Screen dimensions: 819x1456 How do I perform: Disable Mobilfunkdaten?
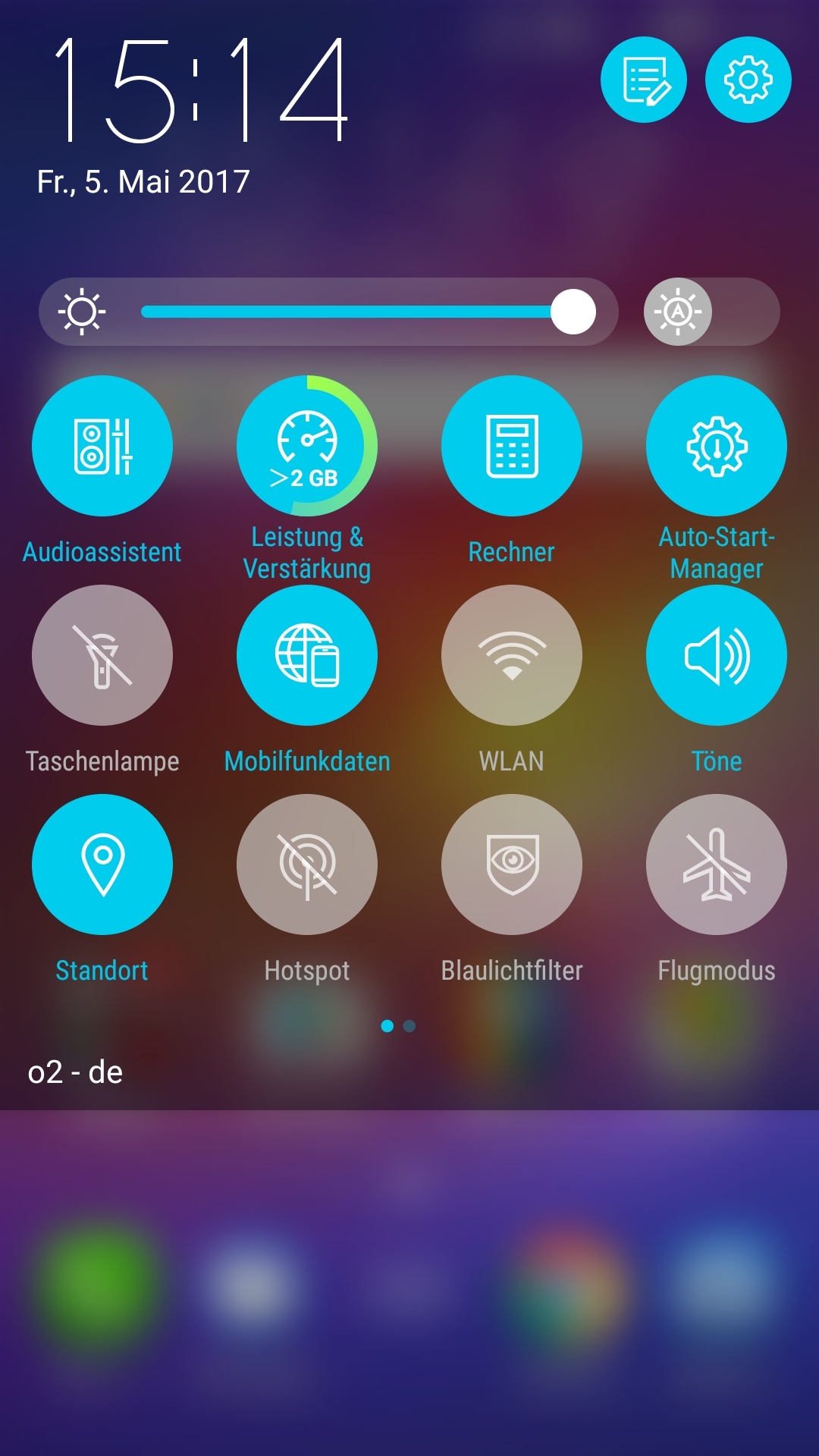307,655
